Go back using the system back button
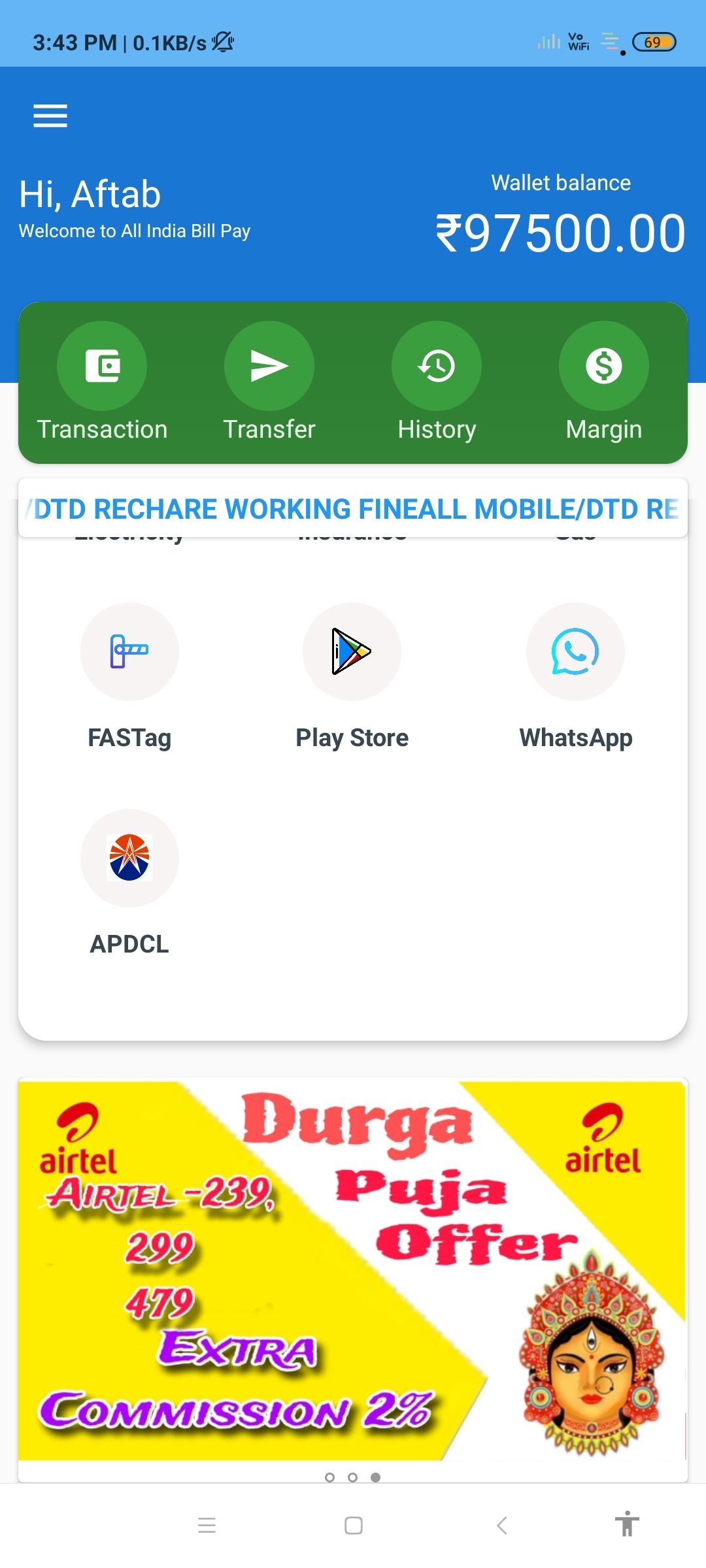The image size is (706, 1568). pyautogui.click(x=501, y=1526)
